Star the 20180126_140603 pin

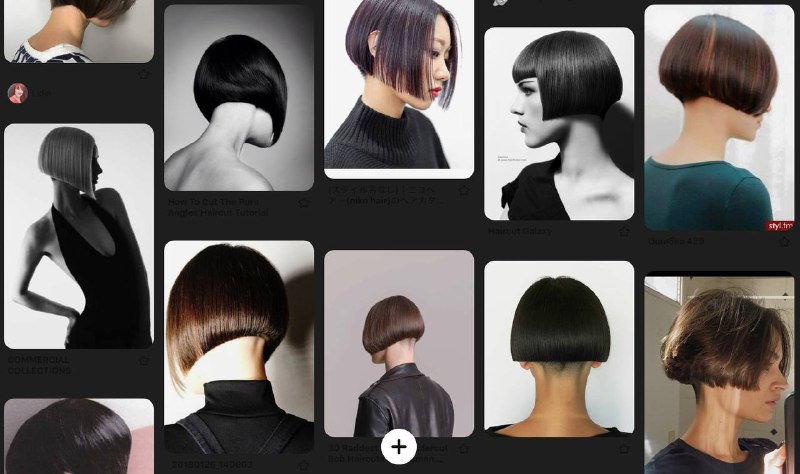[x=304, y=465]
